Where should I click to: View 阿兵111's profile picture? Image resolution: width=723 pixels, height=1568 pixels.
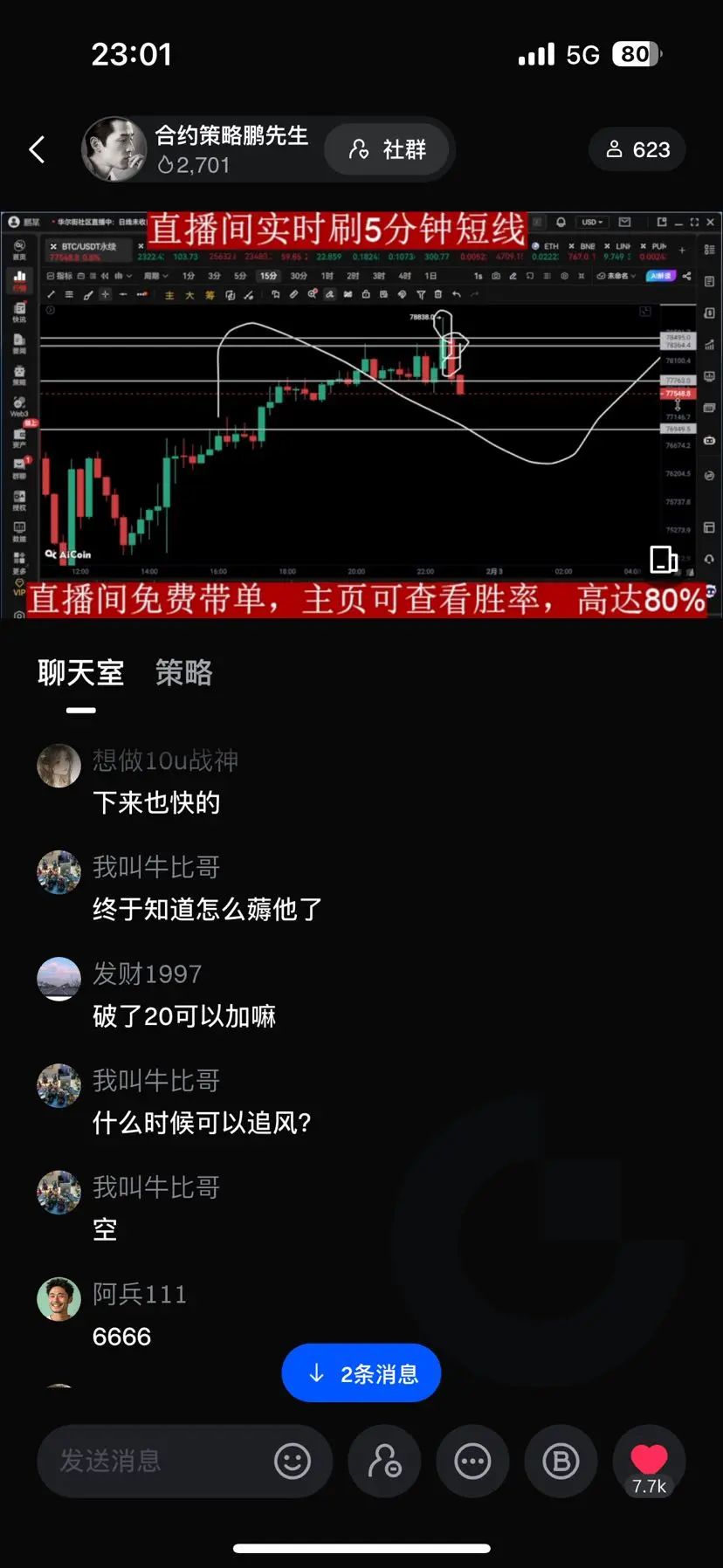pyautogui.click(x=59, y=1298)
